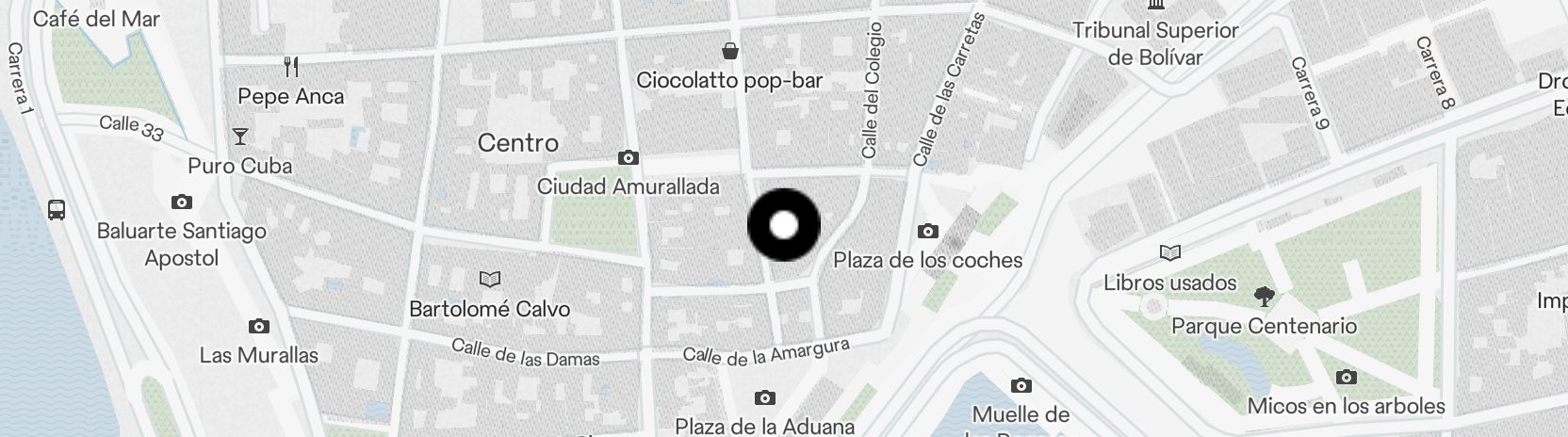Open Parque Centenario tree marker

pyautogui.click(x=1263, y=298)
